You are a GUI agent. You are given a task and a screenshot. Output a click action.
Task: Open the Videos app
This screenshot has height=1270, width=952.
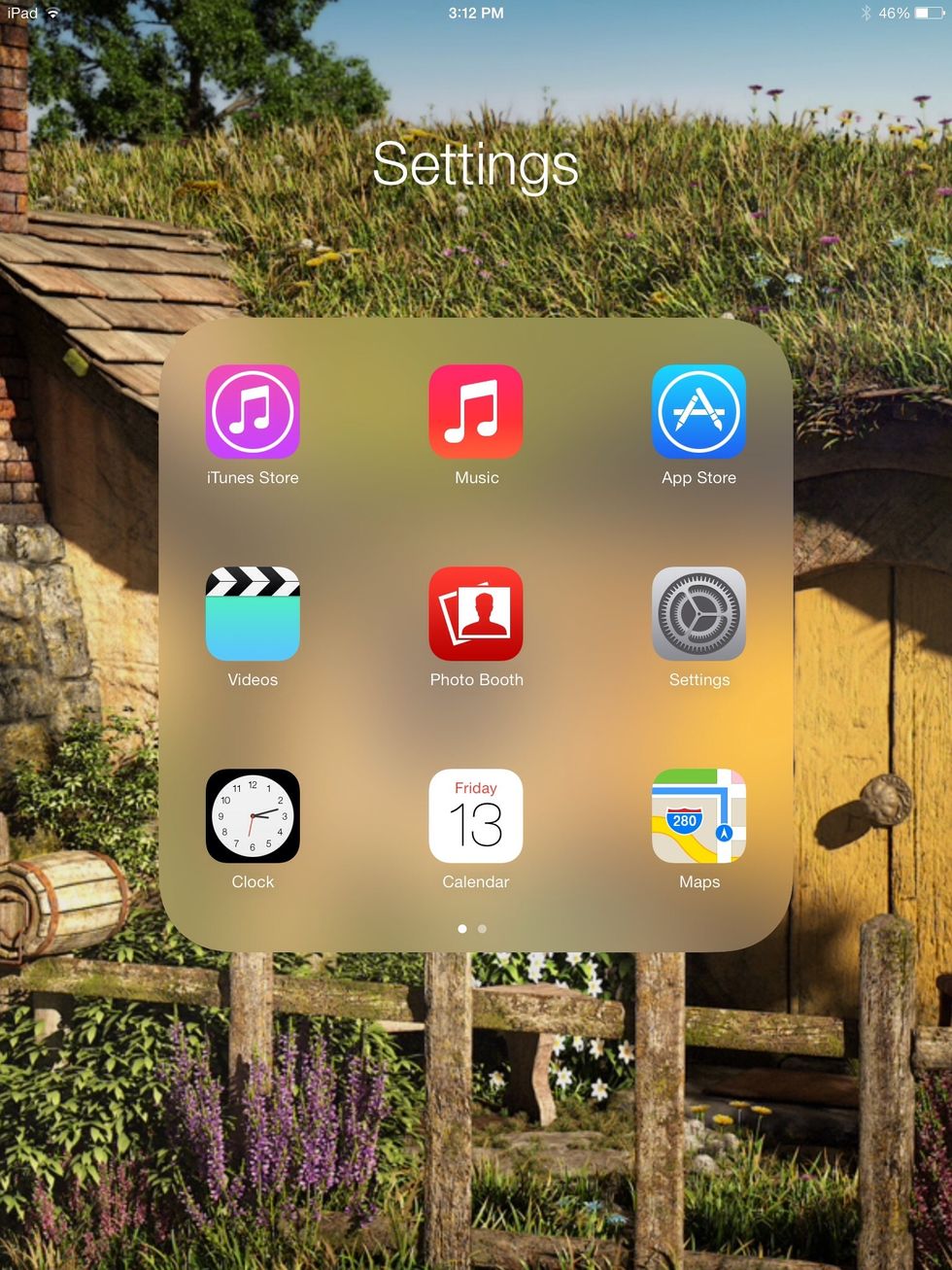pos(253,614)
